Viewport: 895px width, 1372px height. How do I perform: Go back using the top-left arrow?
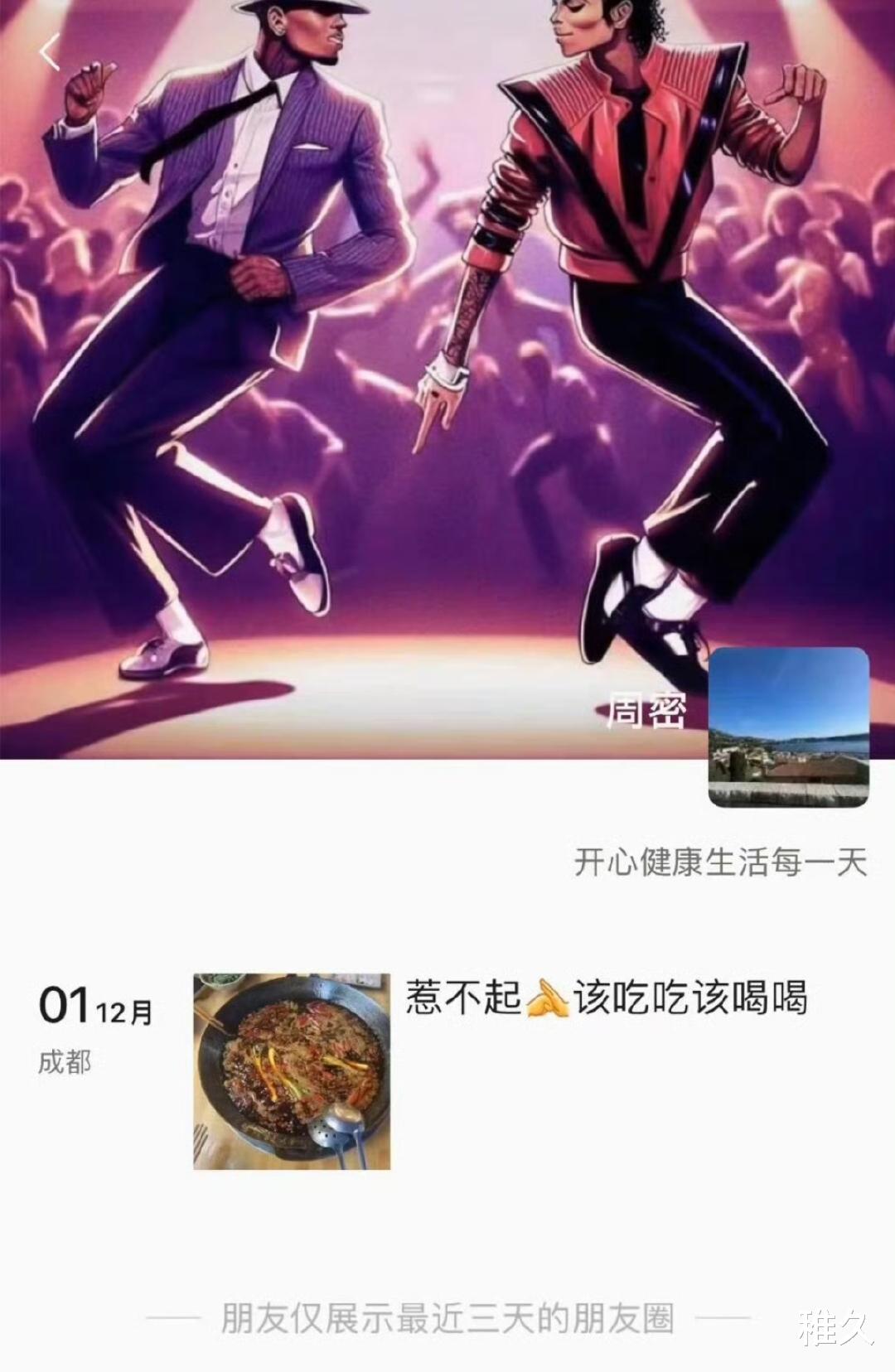pos(51,52)
